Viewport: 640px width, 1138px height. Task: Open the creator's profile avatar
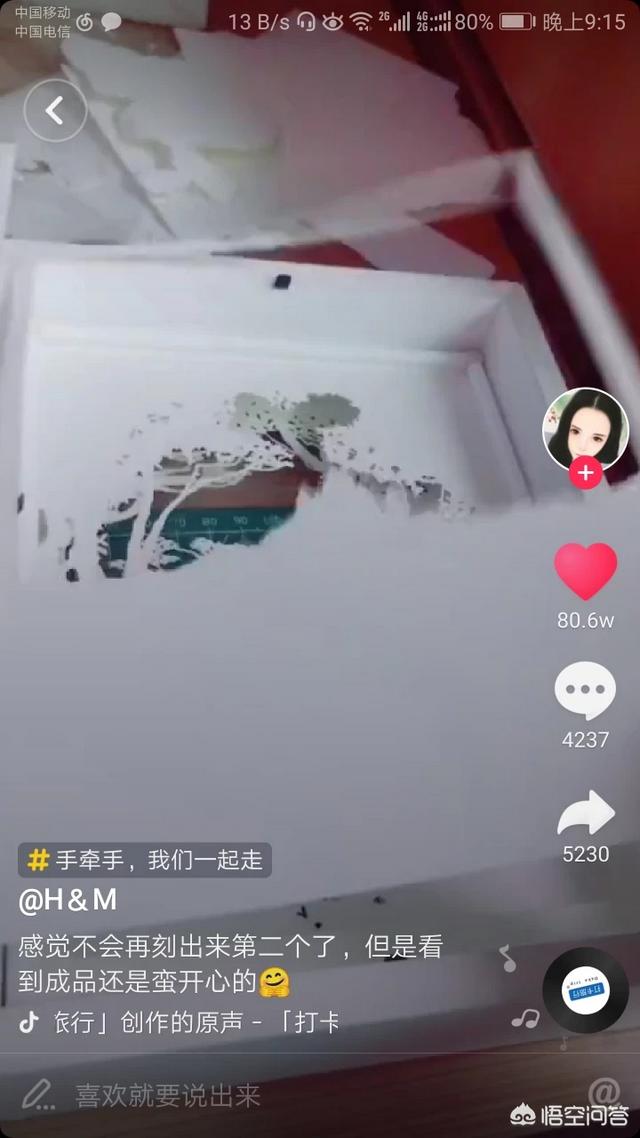tap(585, 430)
